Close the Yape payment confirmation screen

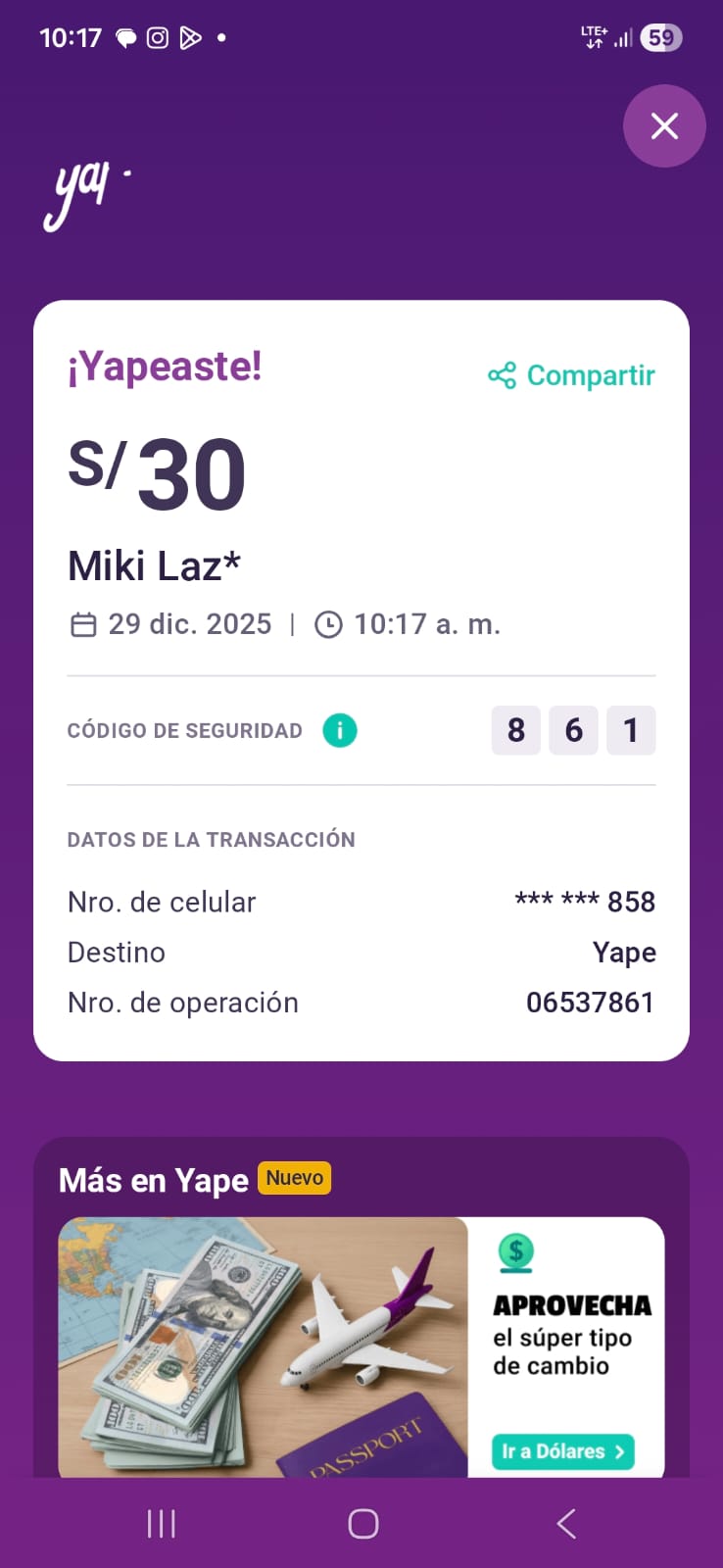(664, 126)
